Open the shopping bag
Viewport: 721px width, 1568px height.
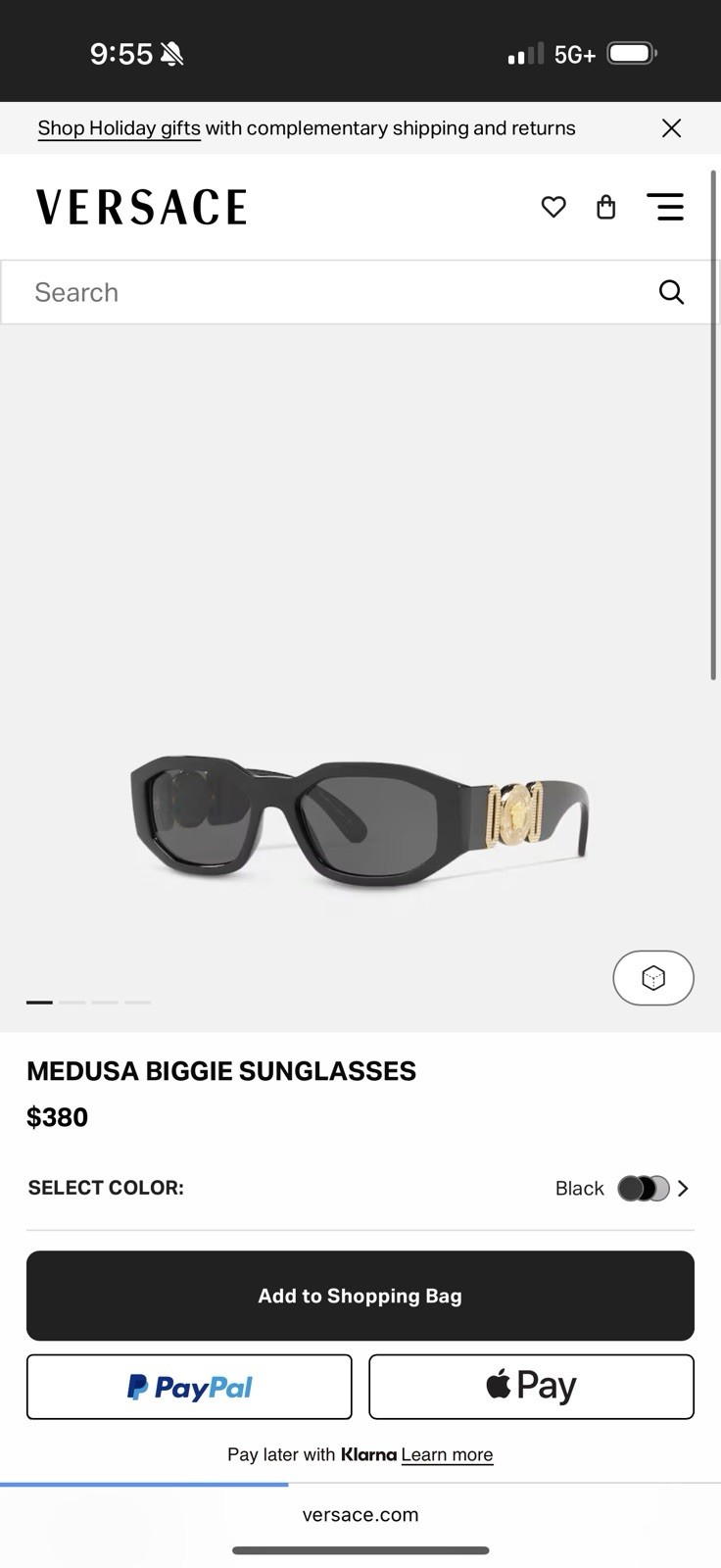coord(606,207)
